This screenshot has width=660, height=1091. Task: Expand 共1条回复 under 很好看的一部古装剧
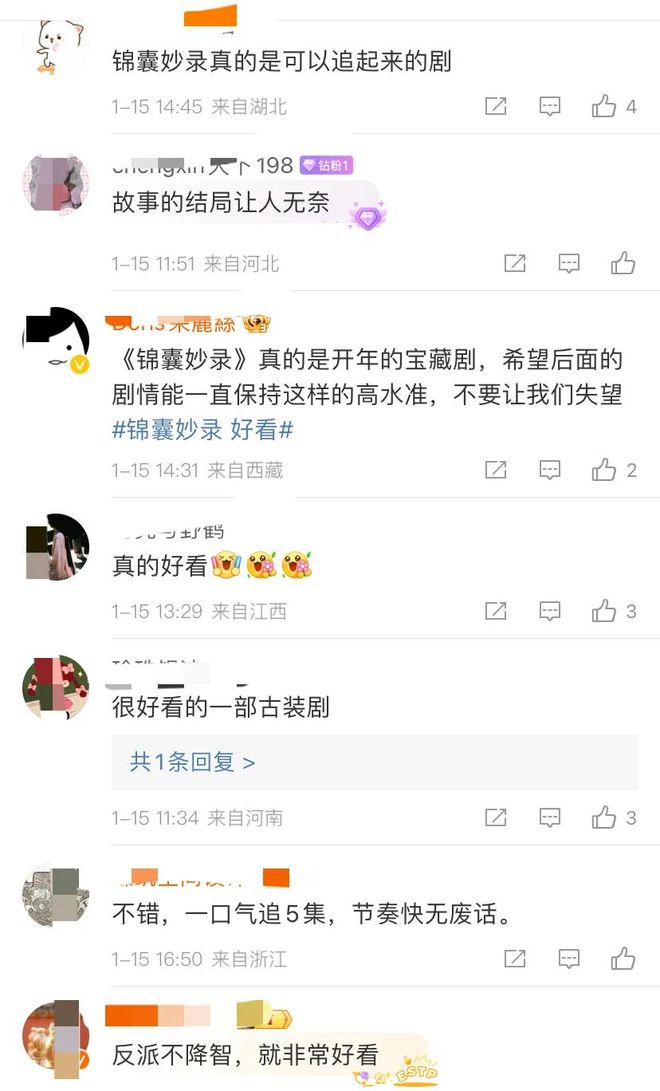[x=193, y=762]
